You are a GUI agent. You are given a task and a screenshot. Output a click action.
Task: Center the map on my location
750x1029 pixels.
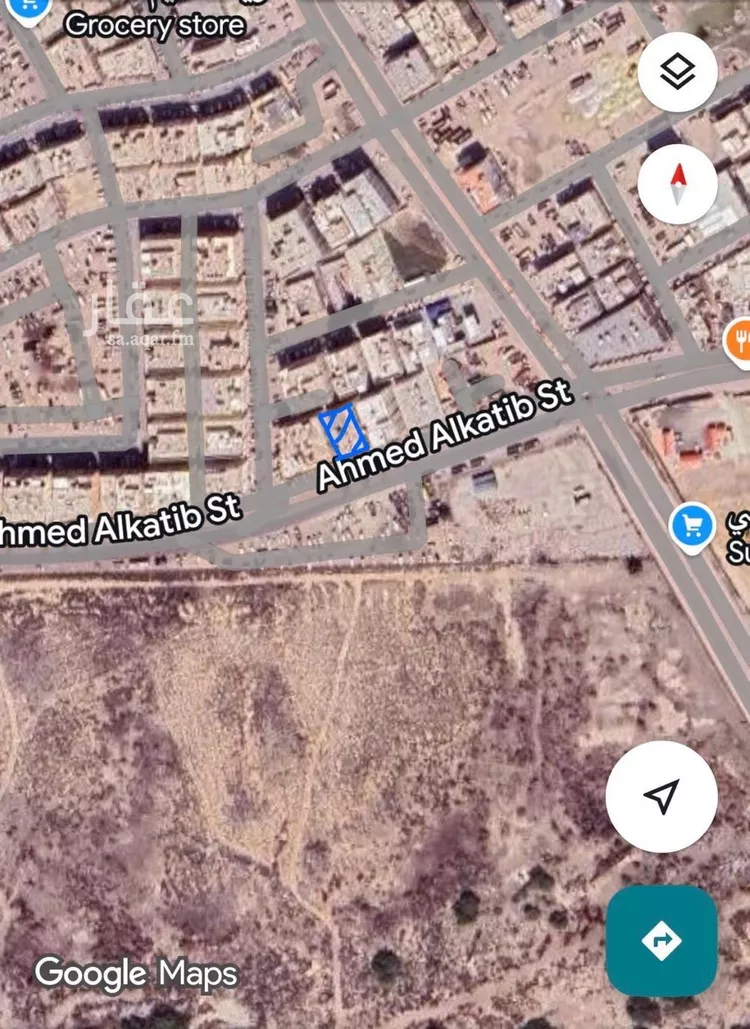tap(660, 796)
